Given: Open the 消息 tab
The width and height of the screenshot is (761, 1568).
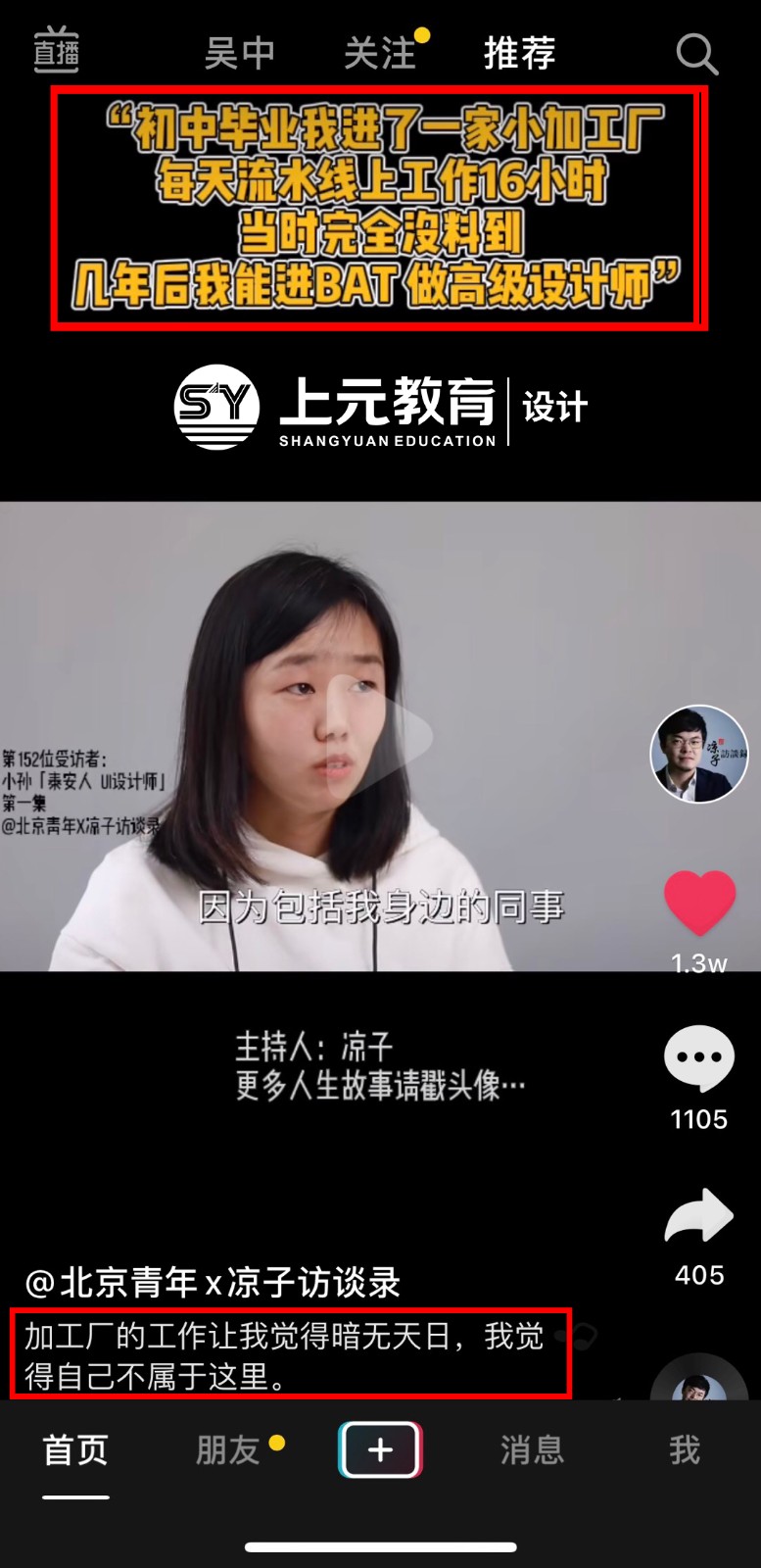Looking at the screenshot, I should pos(532,1449).
